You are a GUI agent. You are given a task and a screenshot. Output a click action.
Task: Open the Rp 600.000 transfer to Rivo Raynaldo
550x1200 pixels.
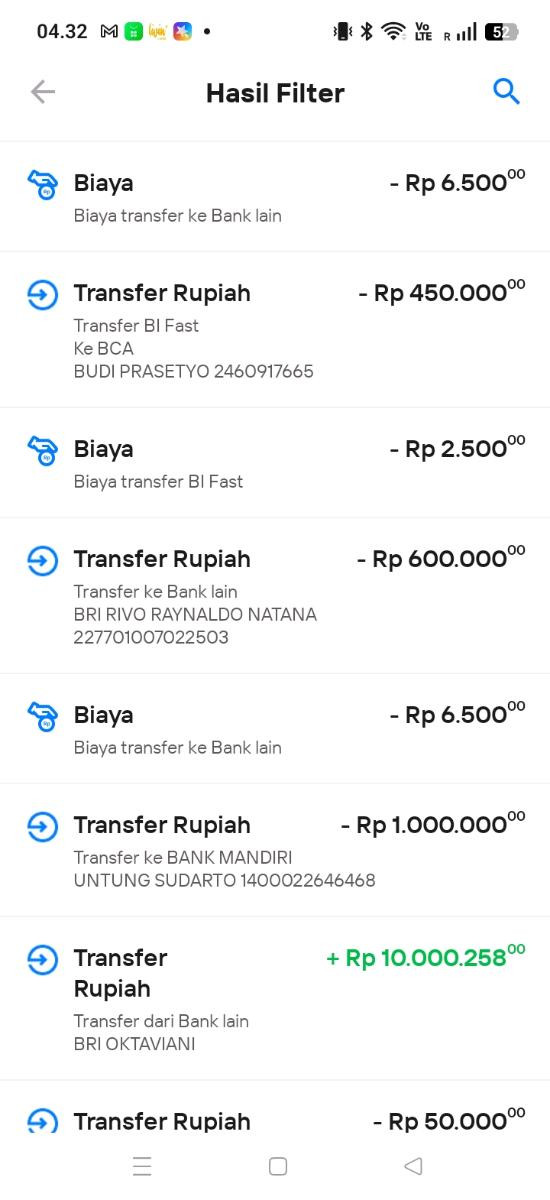tap(275, 596)
